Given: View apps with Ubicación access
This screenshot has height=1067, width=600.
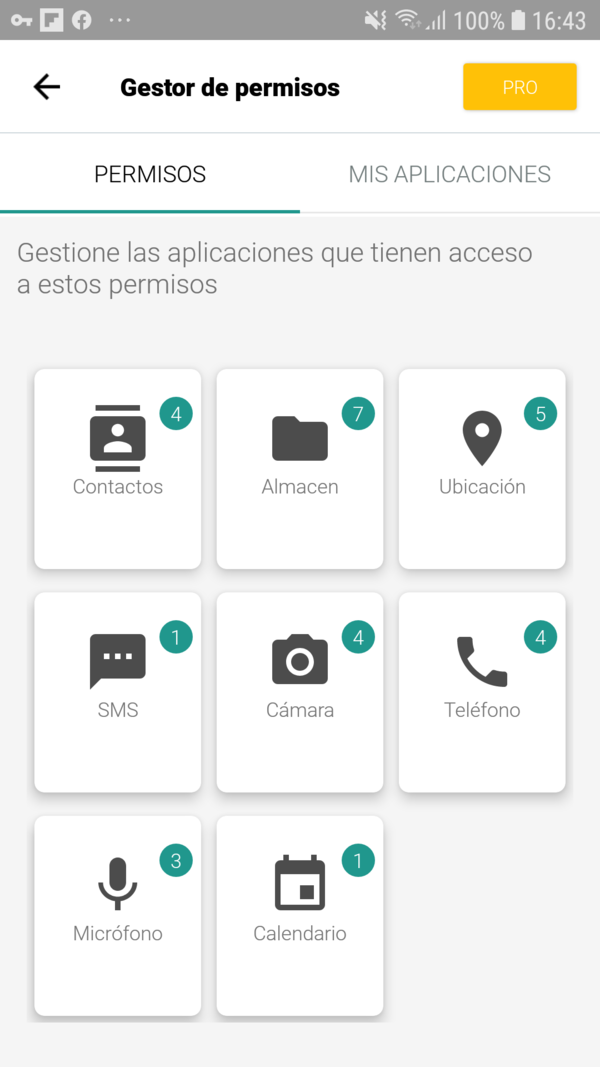Looking at the screenshot, I should pos(482,468).
